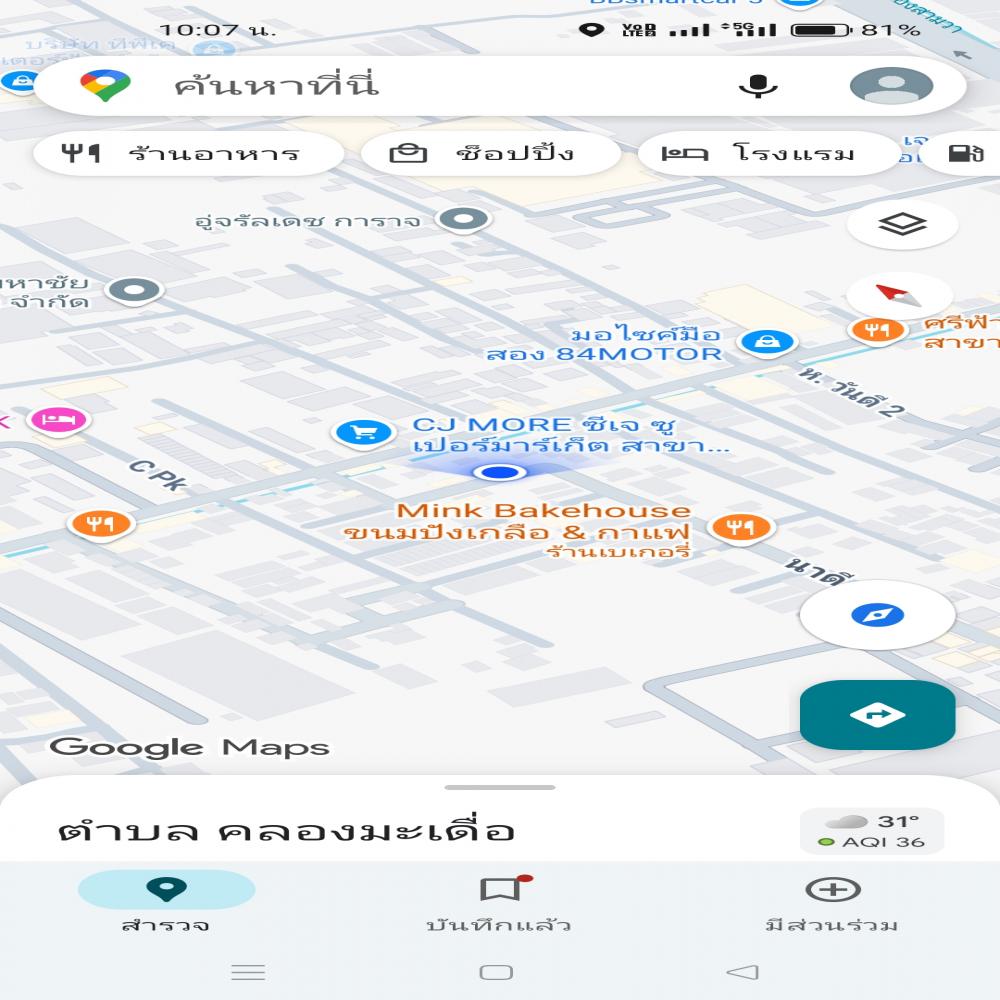Select the gas station chip
This screenshot has height=1000, width=1000.
pos(962,154)
